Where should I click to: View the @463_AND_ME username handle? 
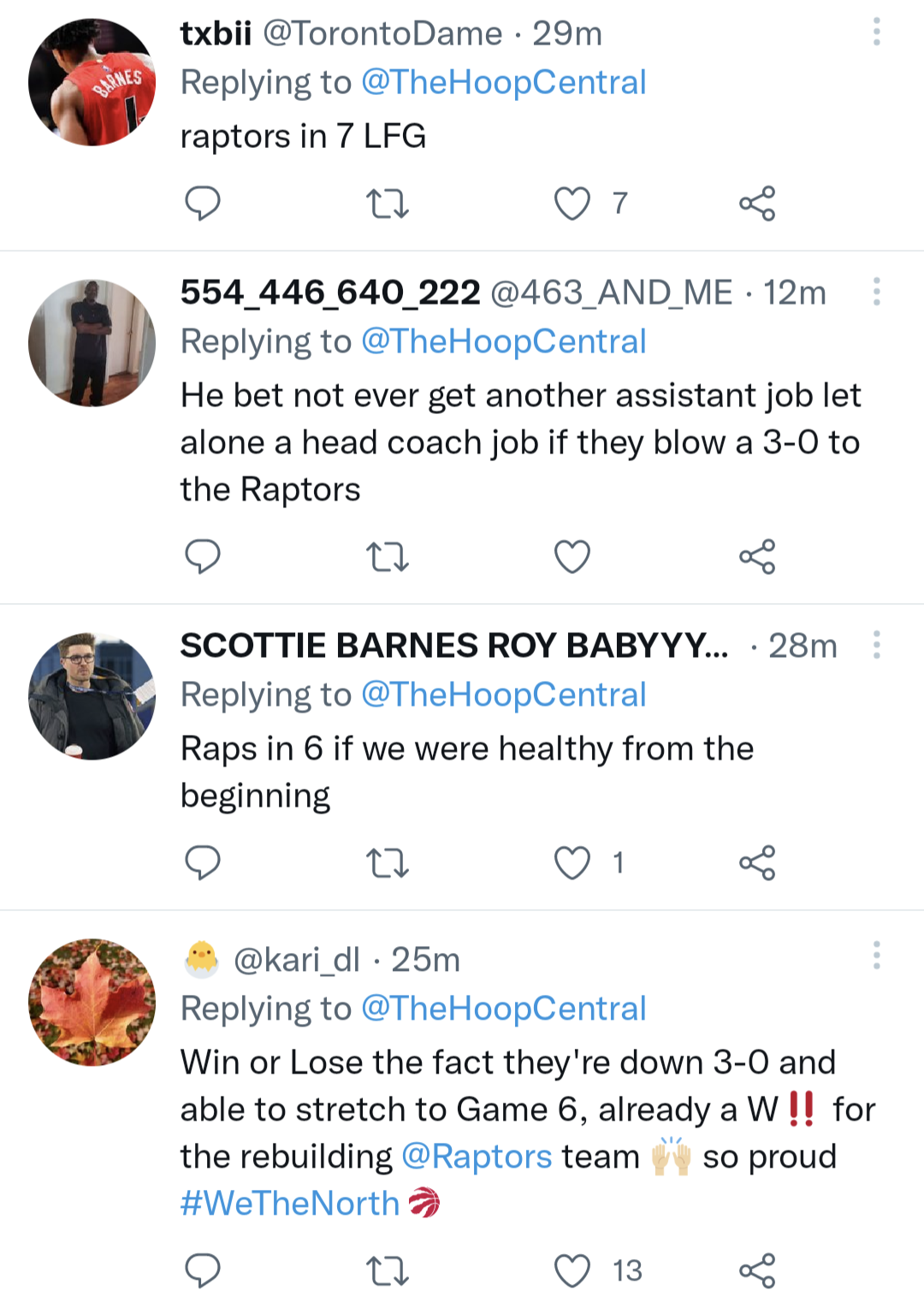[609, 292]
